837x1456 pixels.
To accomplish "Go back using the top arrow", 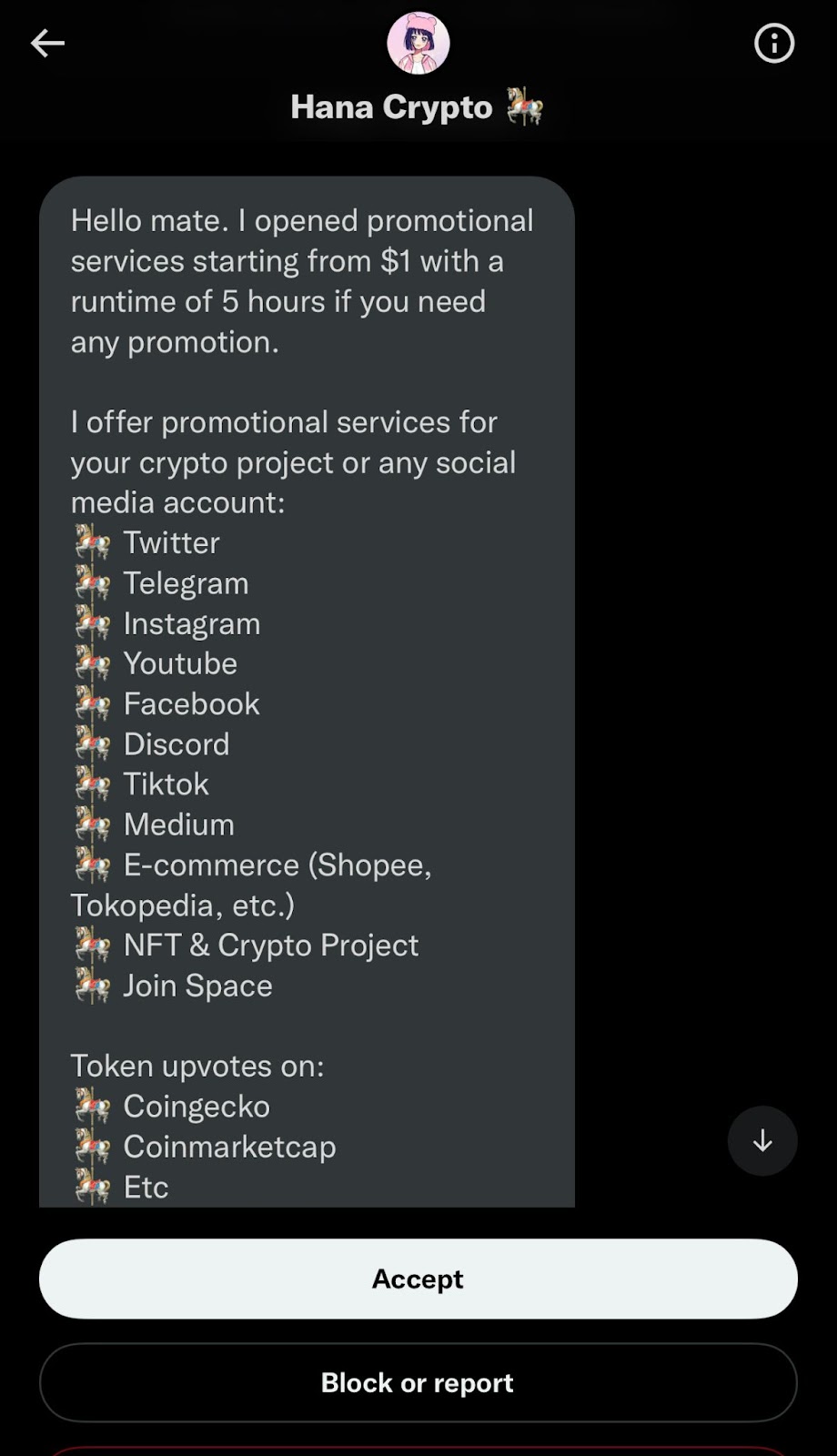I will tap(47, 43).
